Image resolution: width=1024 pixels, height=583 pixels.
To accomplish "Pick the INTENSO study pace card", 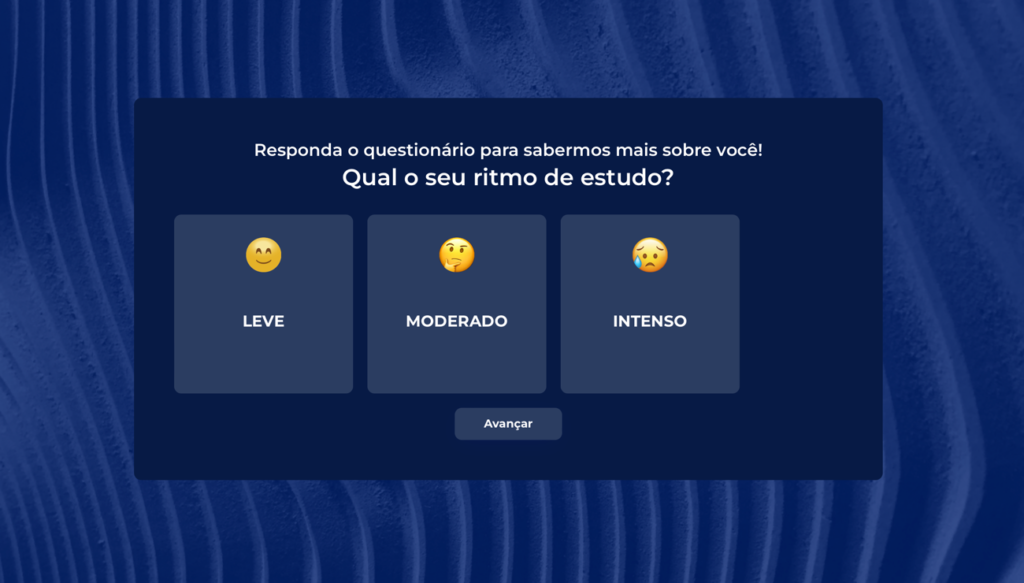I will 649,303.
